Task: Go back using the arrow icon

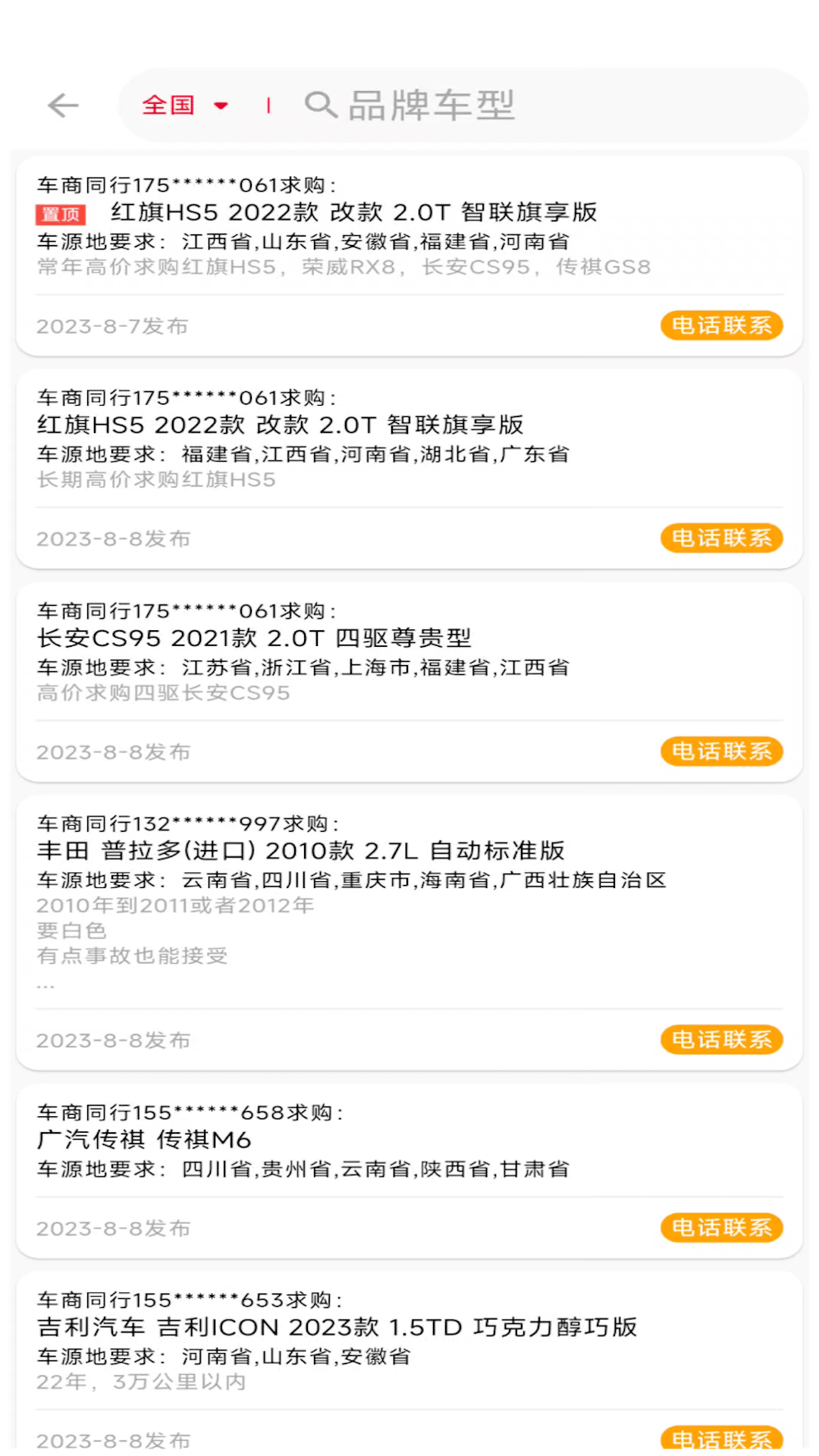Action: [x=63, y=105]
